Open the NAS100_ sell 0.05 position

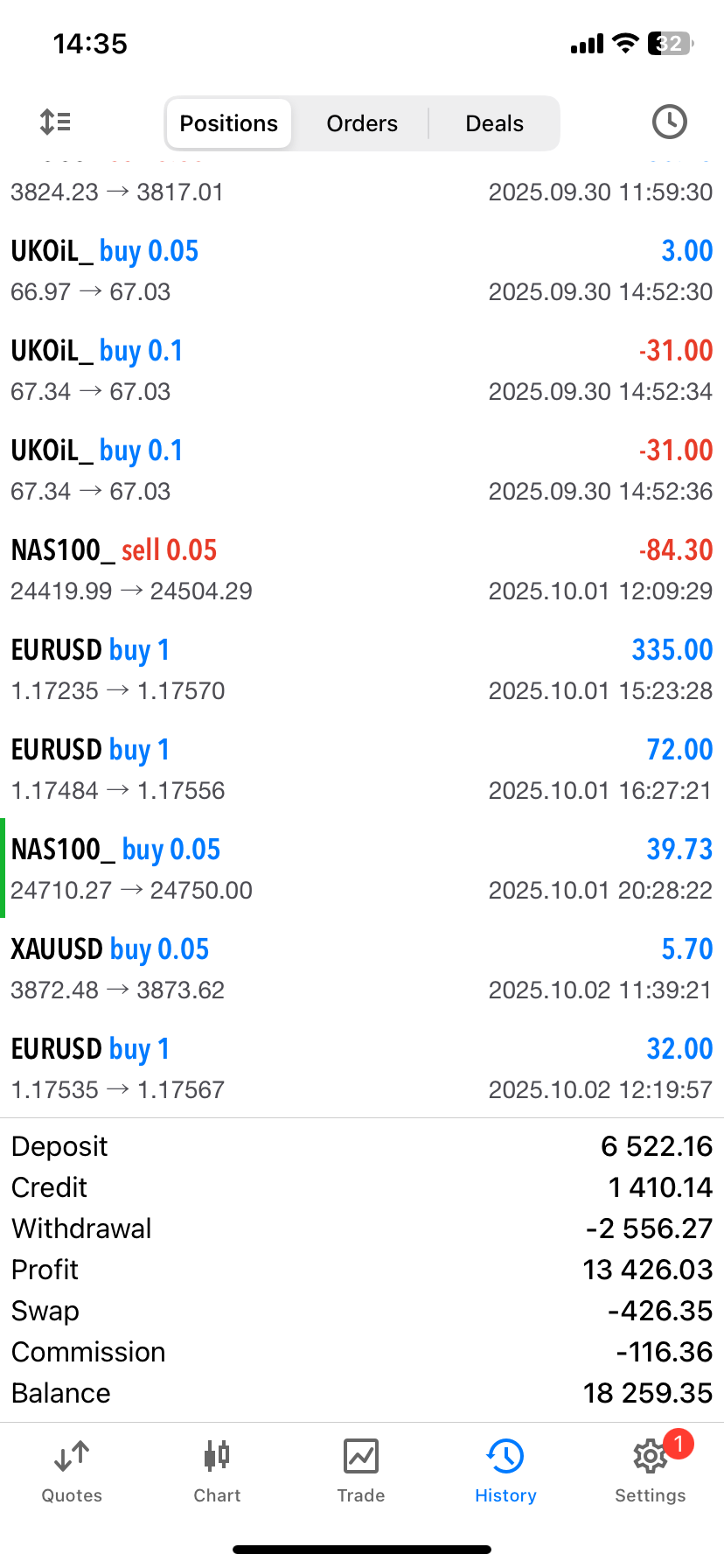point(362,570)
